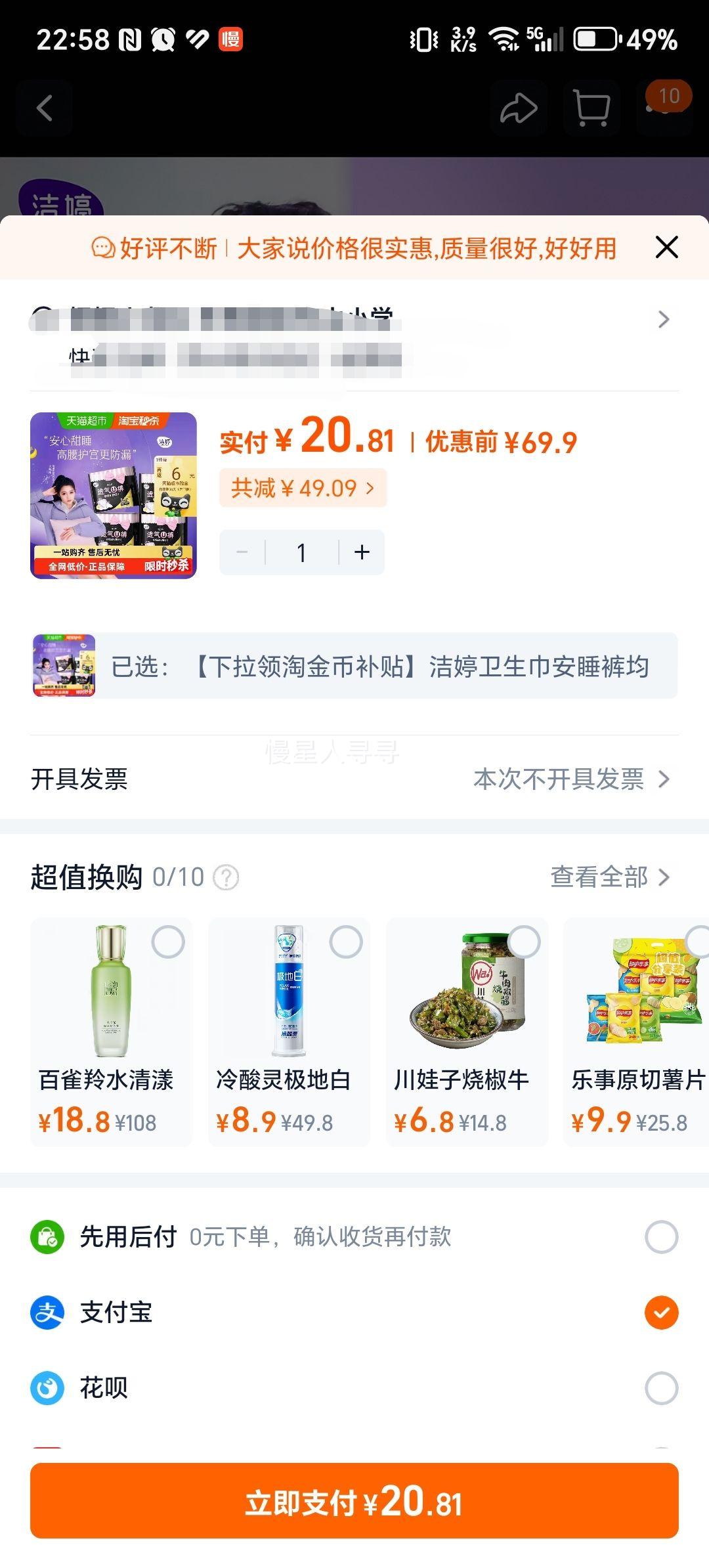
Task: Tap 查看全部 for all add-on deals
Action: [609, 877]
